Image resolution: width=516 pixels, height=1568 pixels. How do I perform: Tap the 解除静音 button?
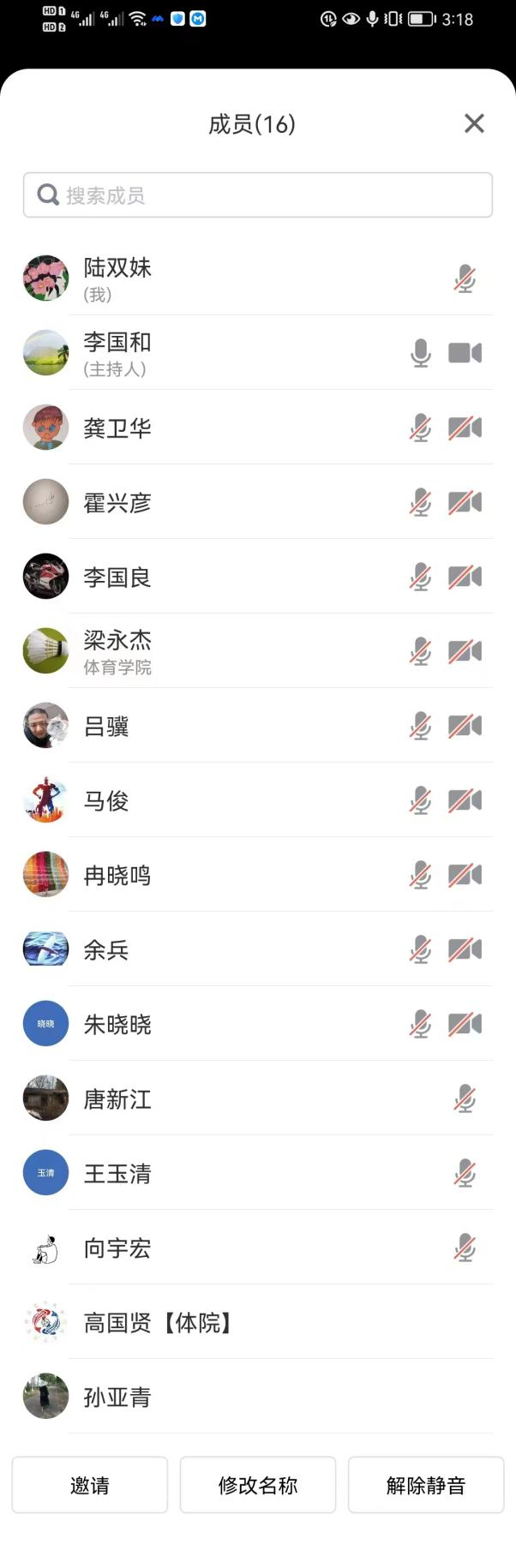(x=425, y=1485)
